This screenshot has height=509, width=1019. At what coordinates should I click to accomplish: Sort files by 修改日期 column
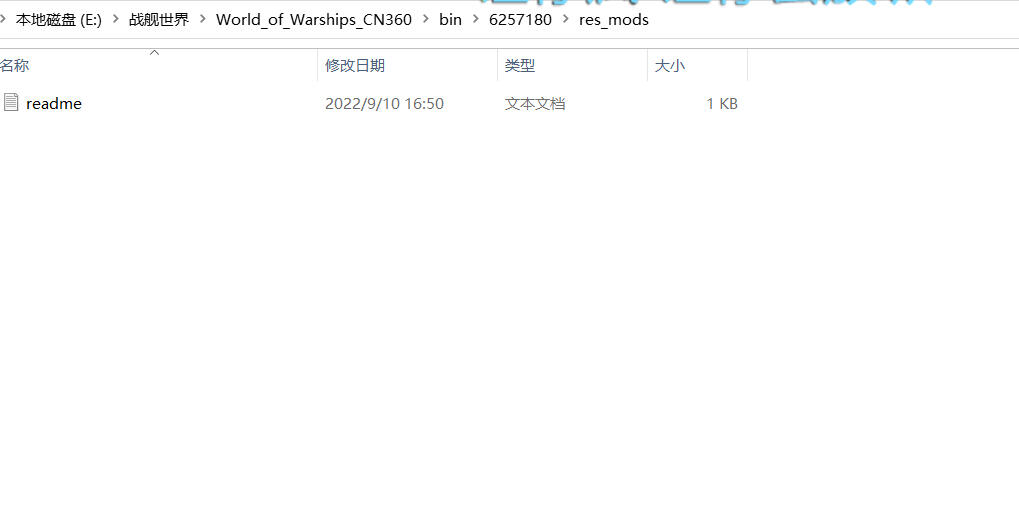coord(354,65)
